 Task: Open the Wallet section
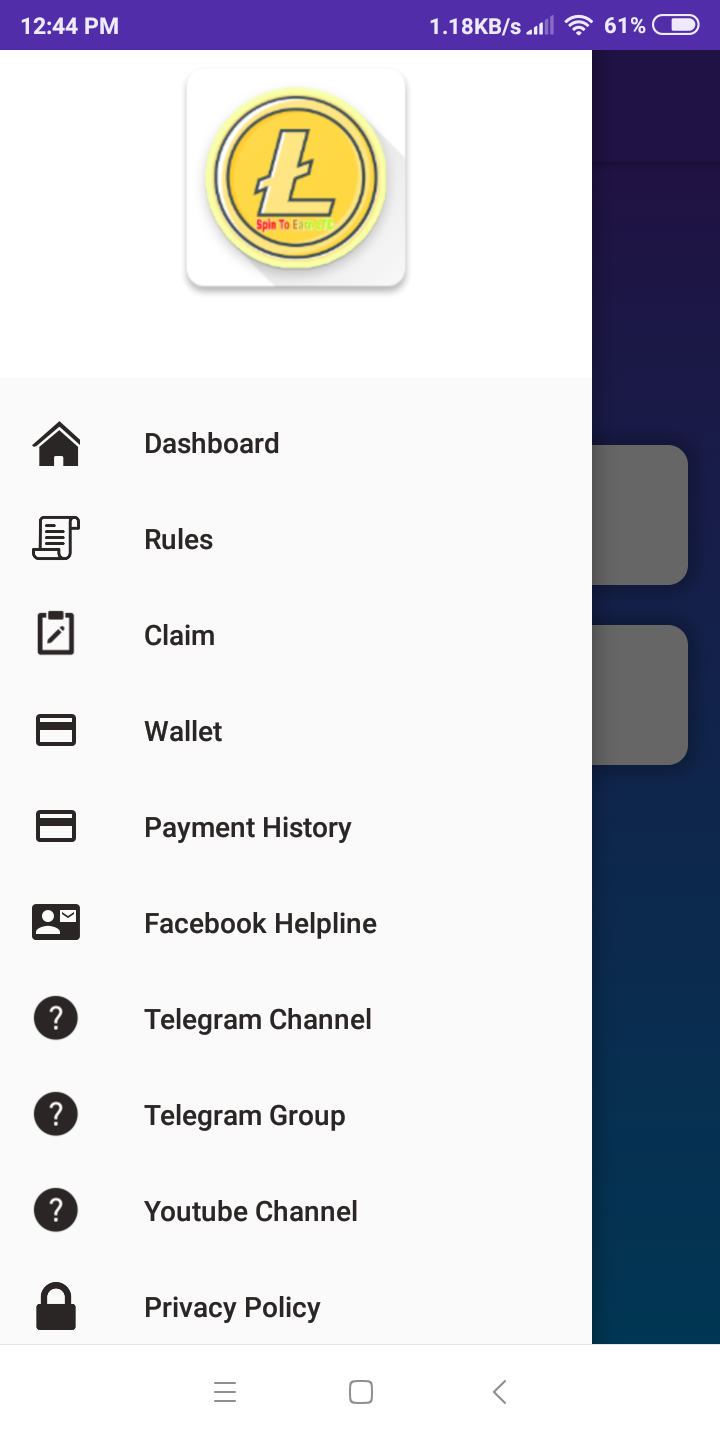[183, 731]
